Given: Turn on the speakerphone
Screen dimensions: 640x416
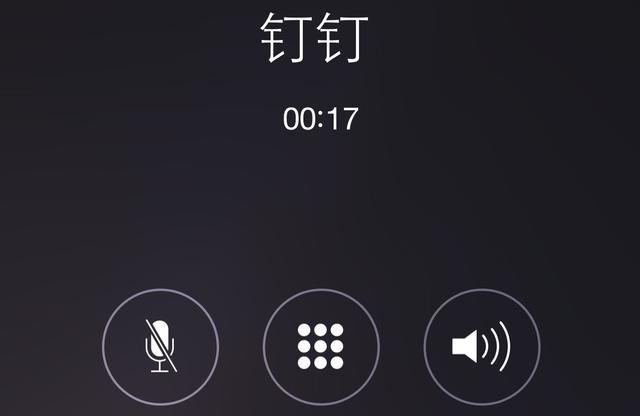Looking at the screenshot, I should pos(481,347).
